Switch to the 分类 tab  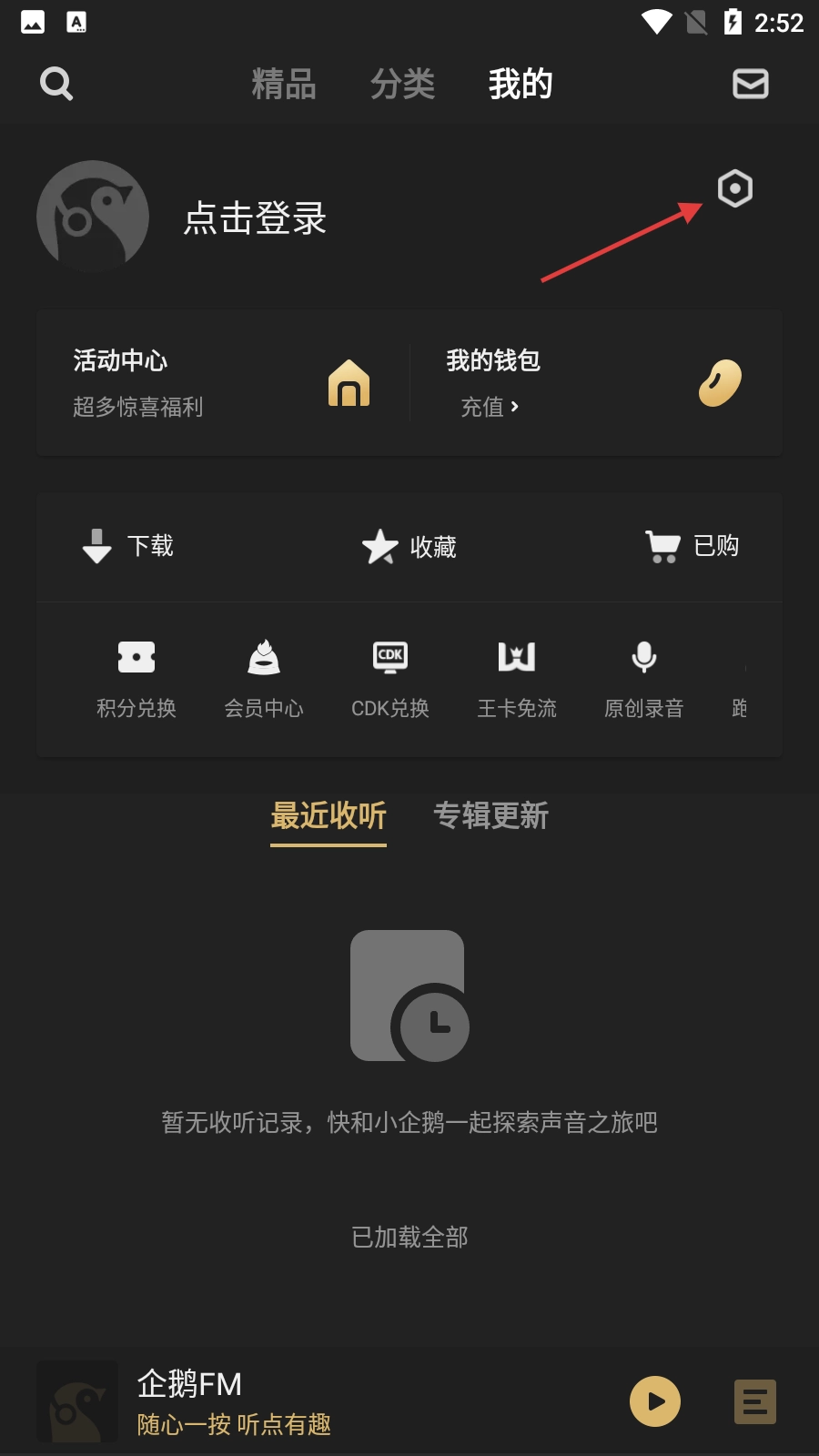[x=402, y=84]
